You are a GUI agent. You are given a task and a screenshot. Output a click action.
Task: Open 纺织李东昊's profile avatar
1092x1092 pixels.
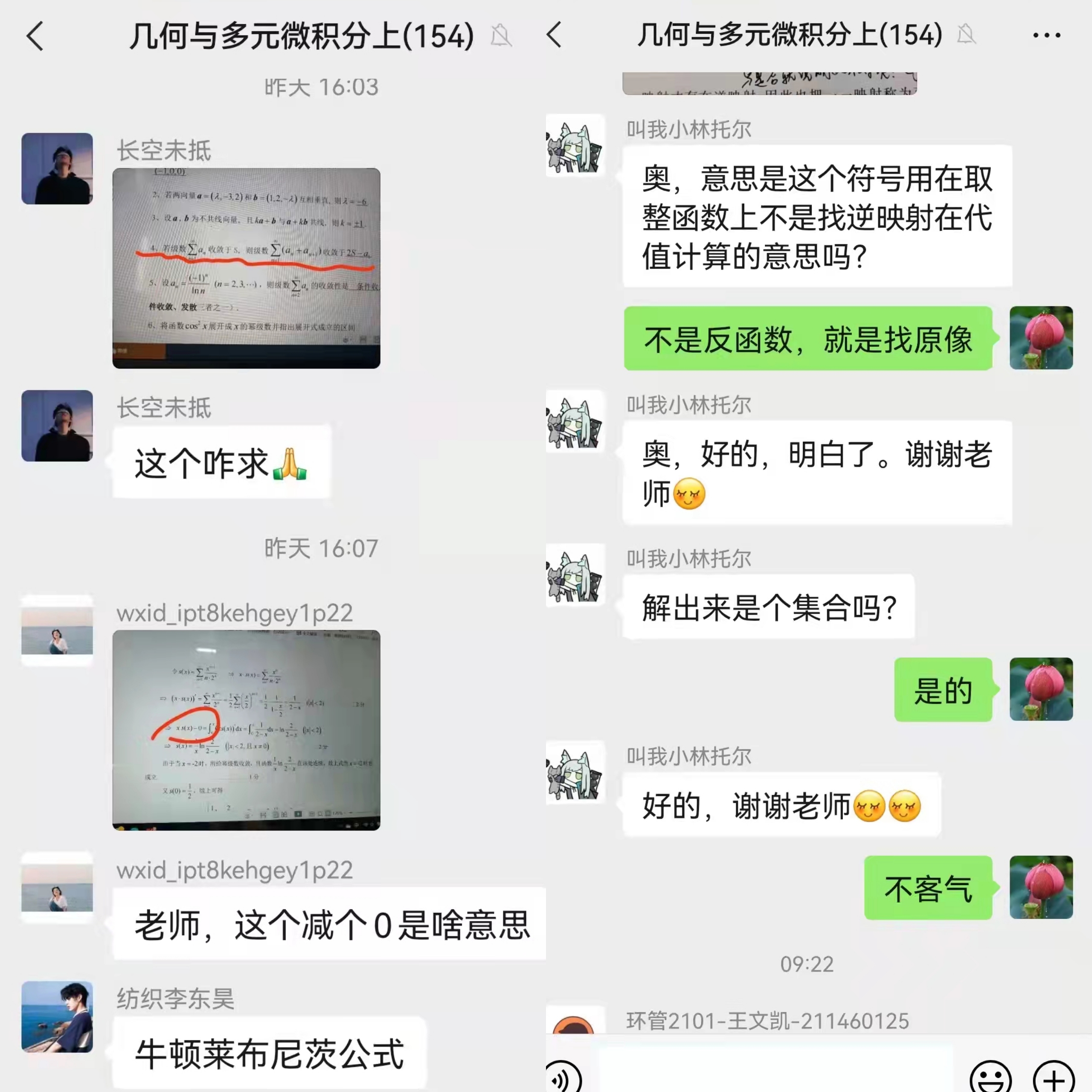tap(57, 1016)
